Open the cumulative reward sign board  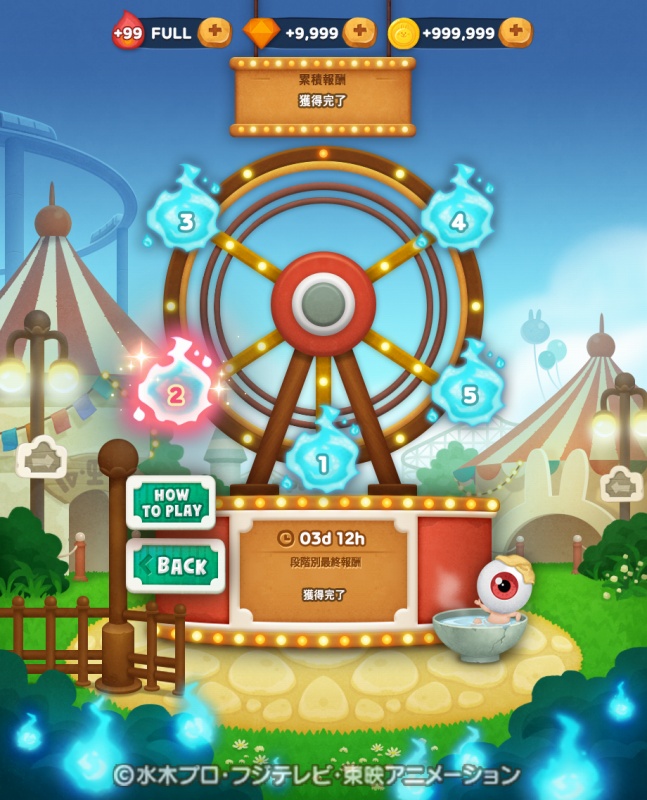tap(322, 96)
